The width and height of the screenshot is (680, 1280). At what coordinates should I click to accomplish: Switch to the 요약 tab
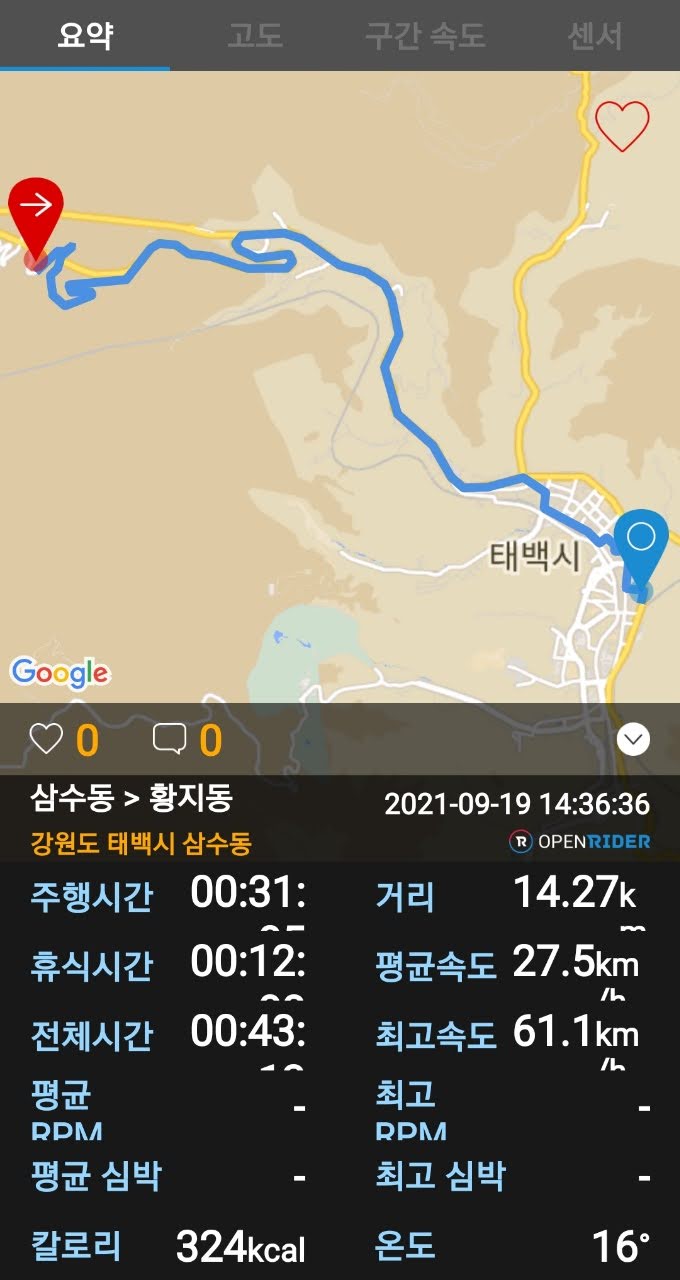85,36
